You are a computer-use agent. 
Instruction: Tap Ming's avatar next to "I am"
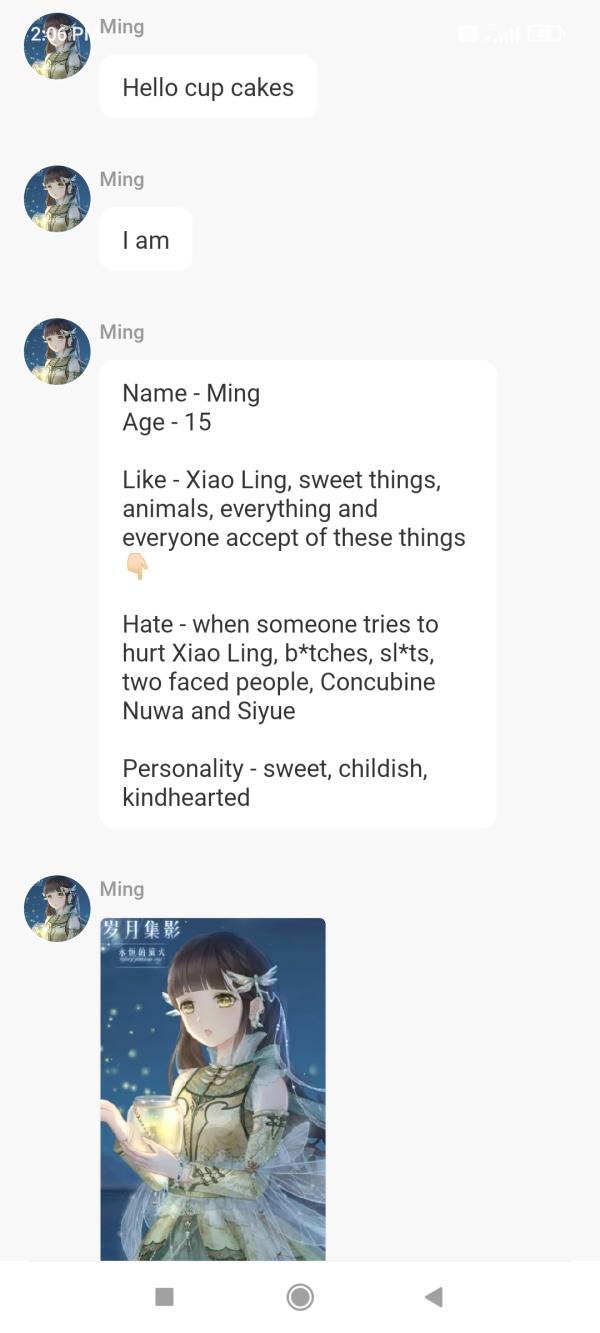tap(57, 199)
